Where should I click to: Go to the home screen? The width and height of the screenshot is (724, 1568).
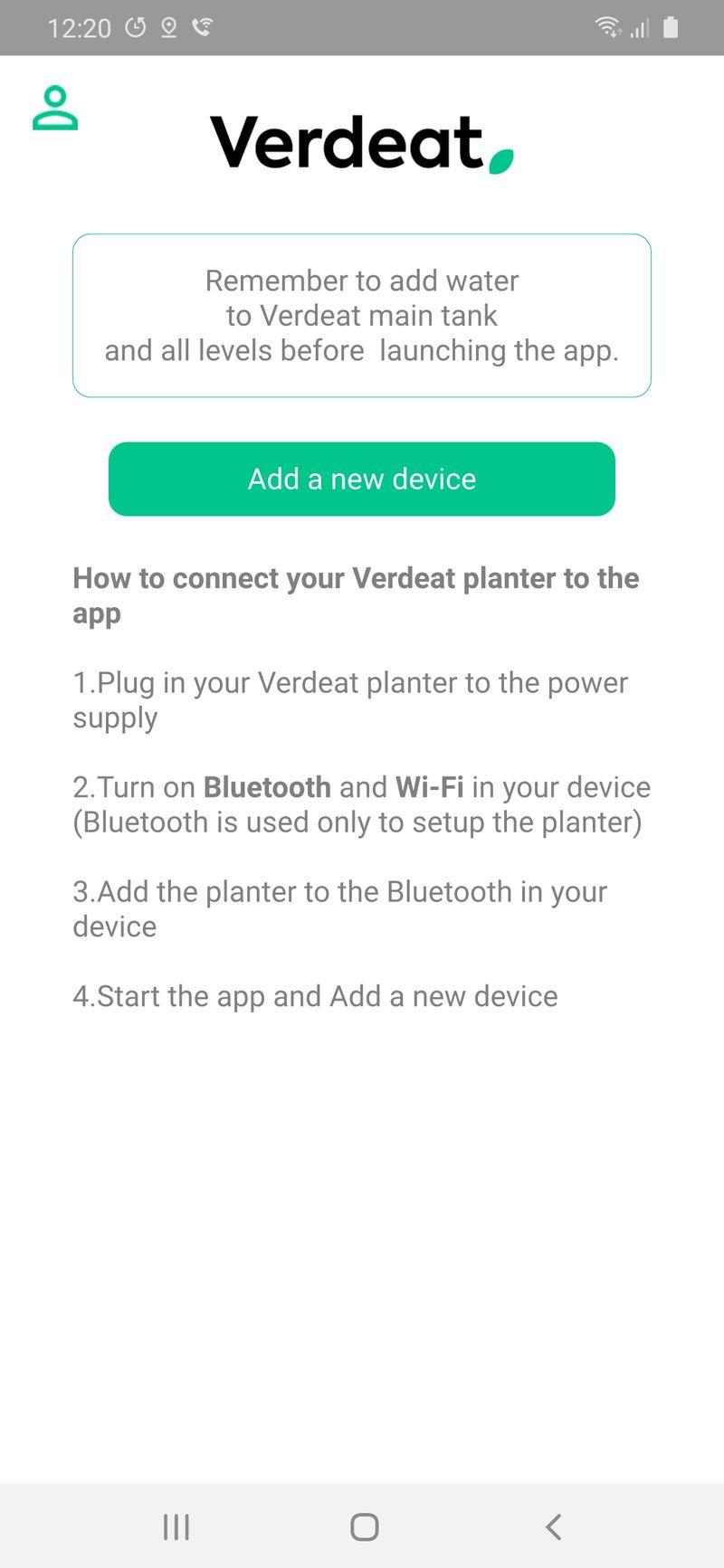pyautogui.click(x=364, y=1527)
